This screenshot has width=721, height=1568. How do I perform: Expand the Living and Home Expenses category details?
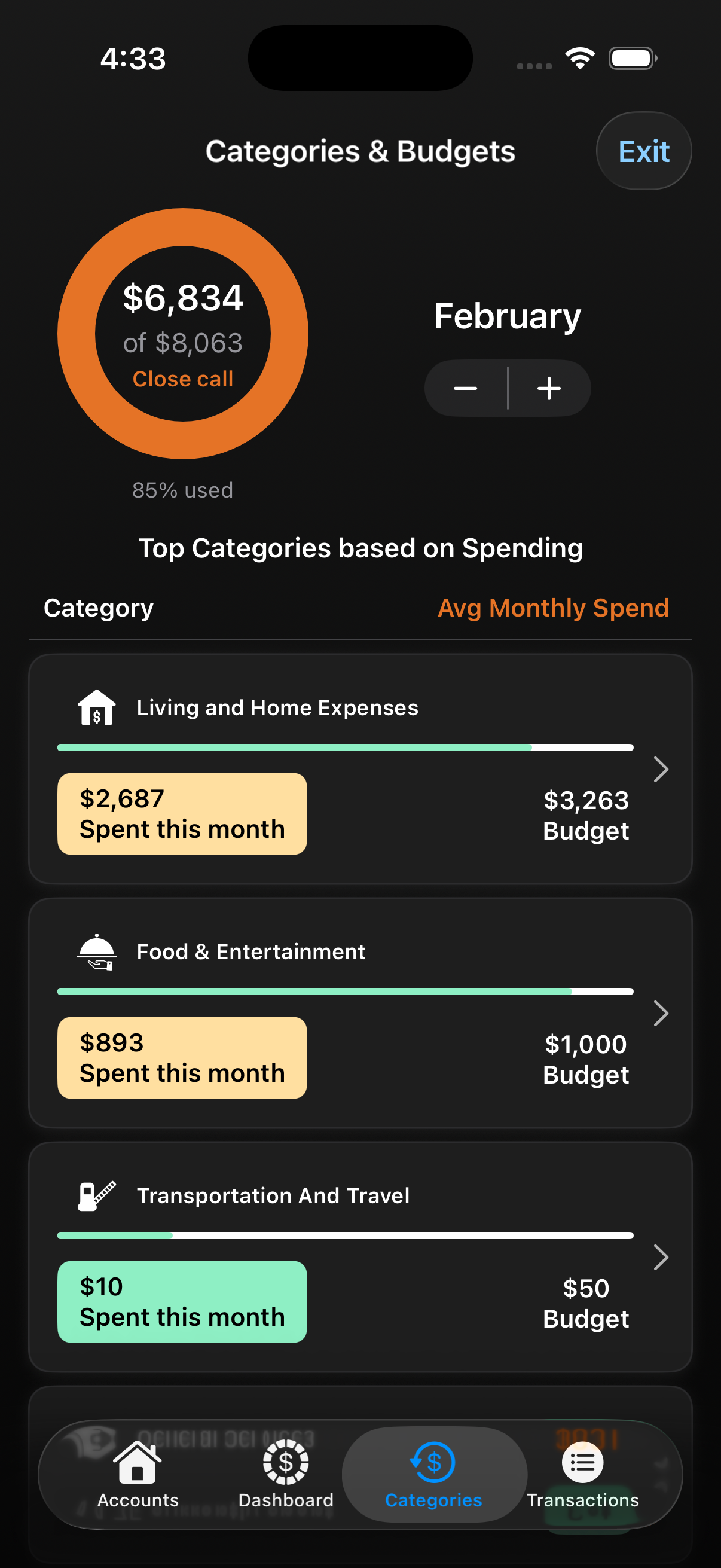[x=662, y=770]
